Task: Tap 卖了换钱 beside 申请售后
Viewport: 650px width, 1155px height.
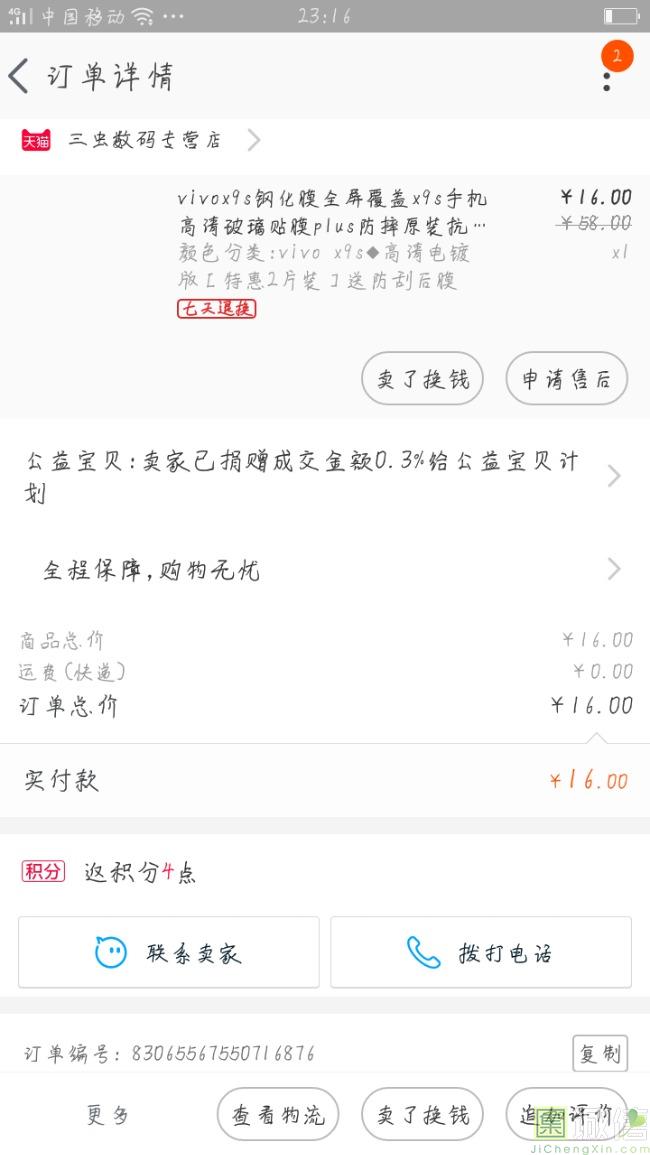Action: 422,380
